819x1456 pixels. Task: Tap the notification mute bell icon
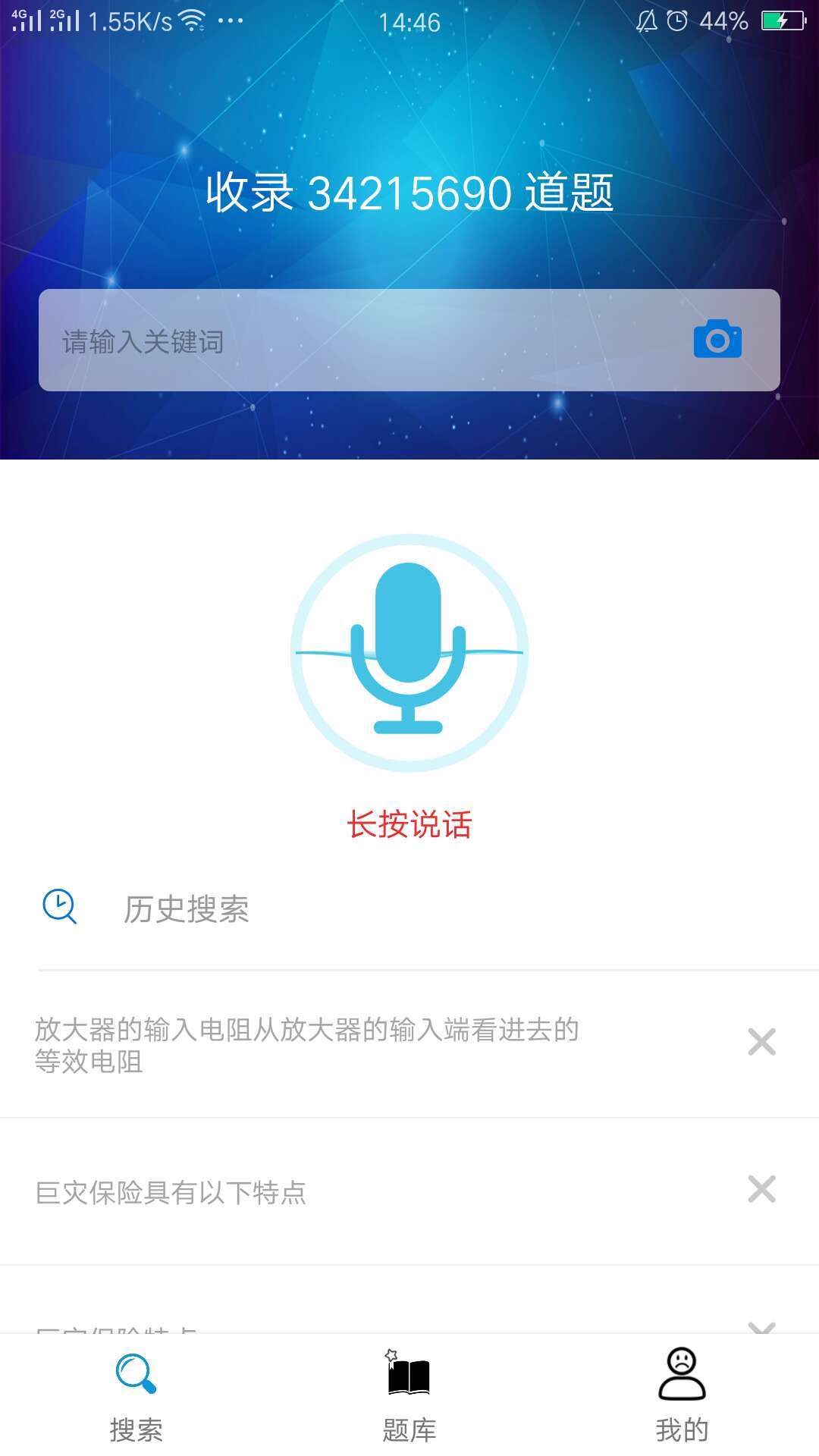[646, 22]
